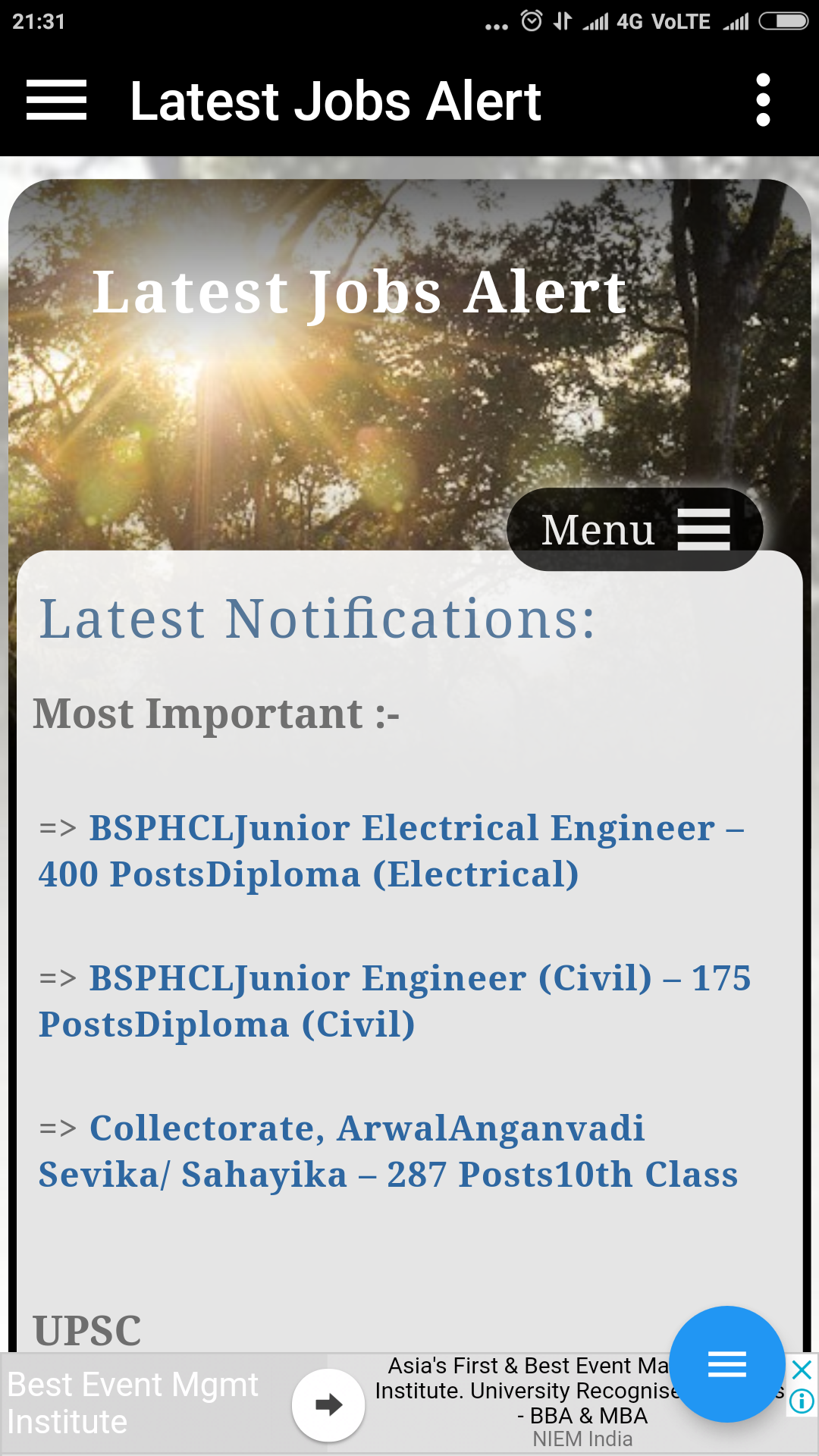819x1456 pixels.
Task: Open the navigation drawer hamburger icon
Action: (x=55, y=99)
